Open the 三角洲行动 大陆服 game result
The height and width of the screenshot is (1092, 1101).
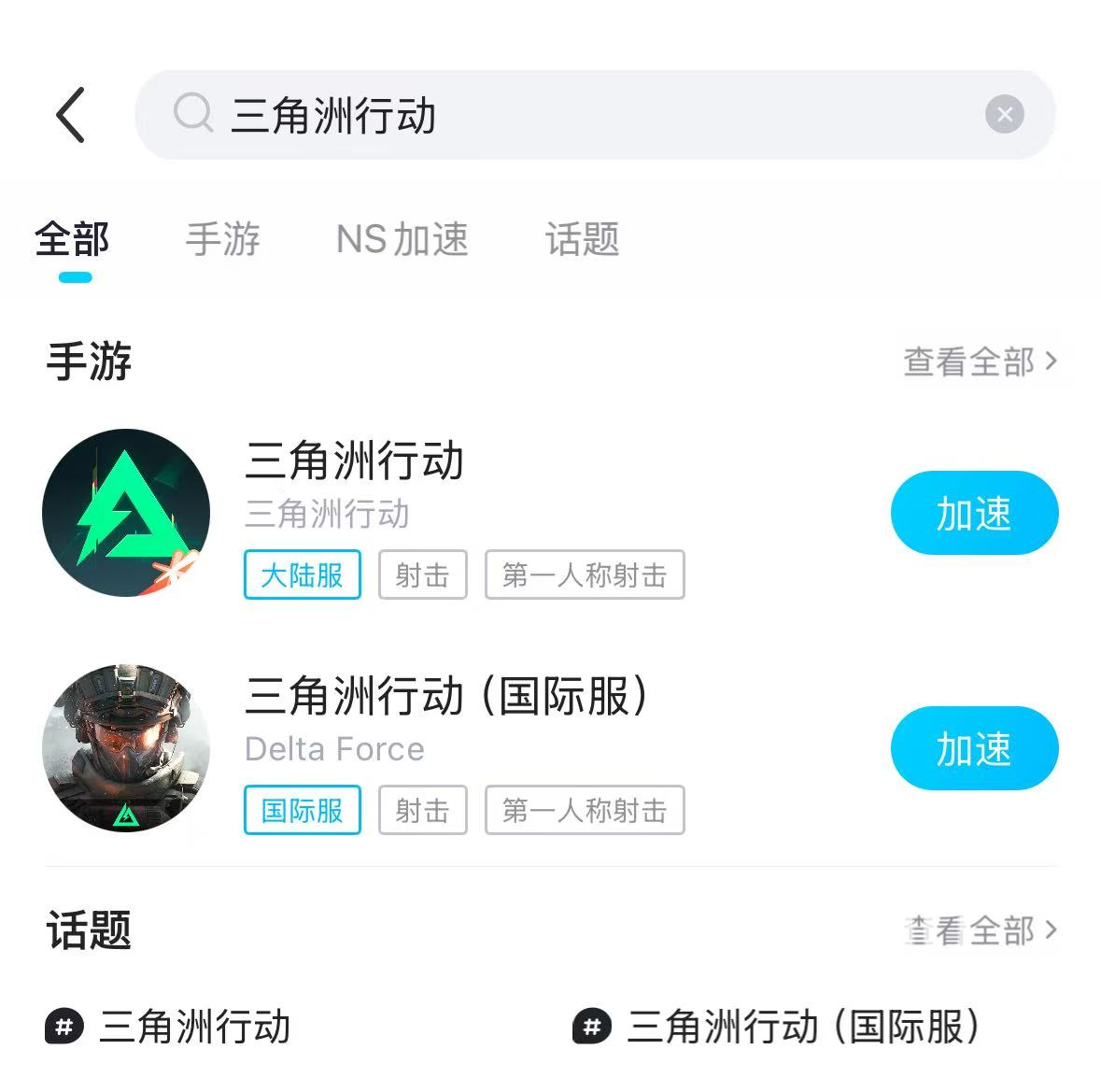[355, 461]
